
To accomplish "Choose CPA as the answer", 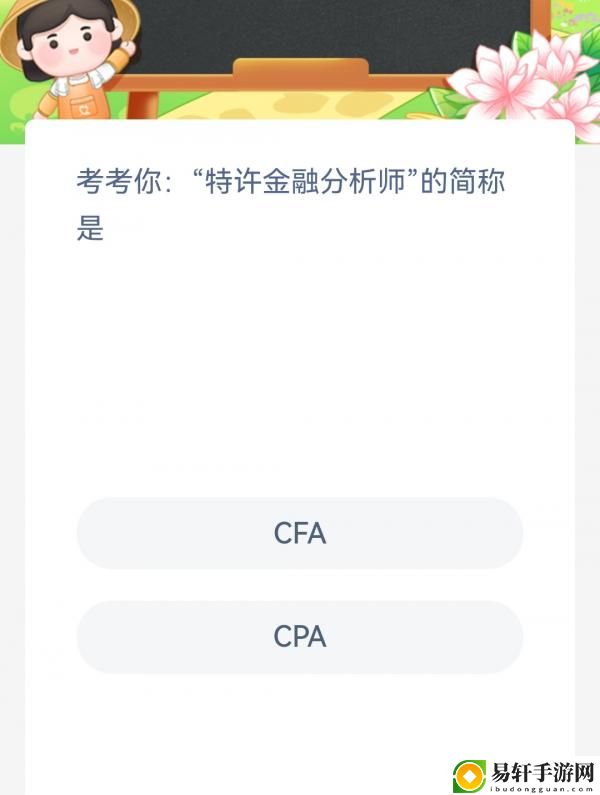I will [x=300, y=636].
